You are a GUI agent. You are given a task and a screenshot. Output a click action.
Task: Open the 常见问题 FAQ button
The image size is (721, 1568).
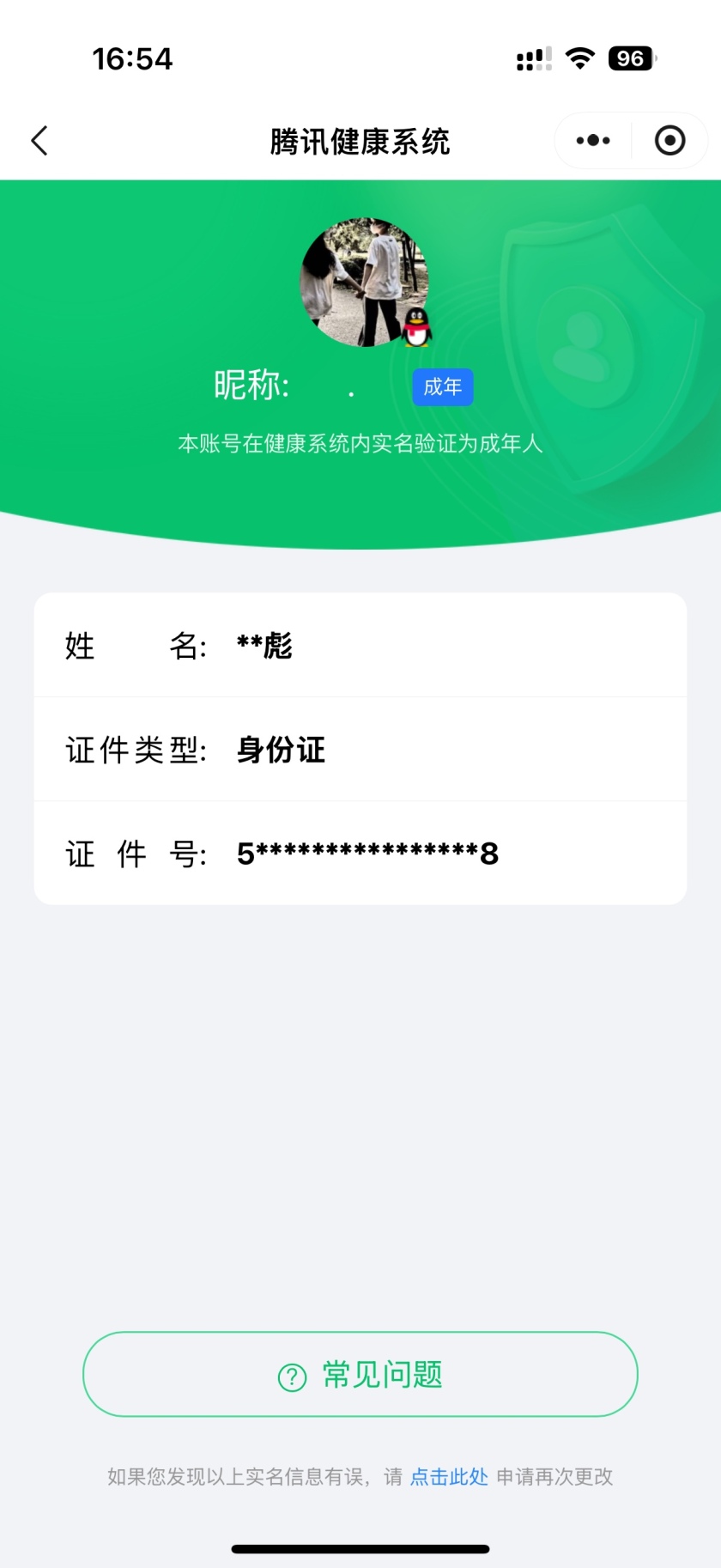click(x=360, y=1374)
